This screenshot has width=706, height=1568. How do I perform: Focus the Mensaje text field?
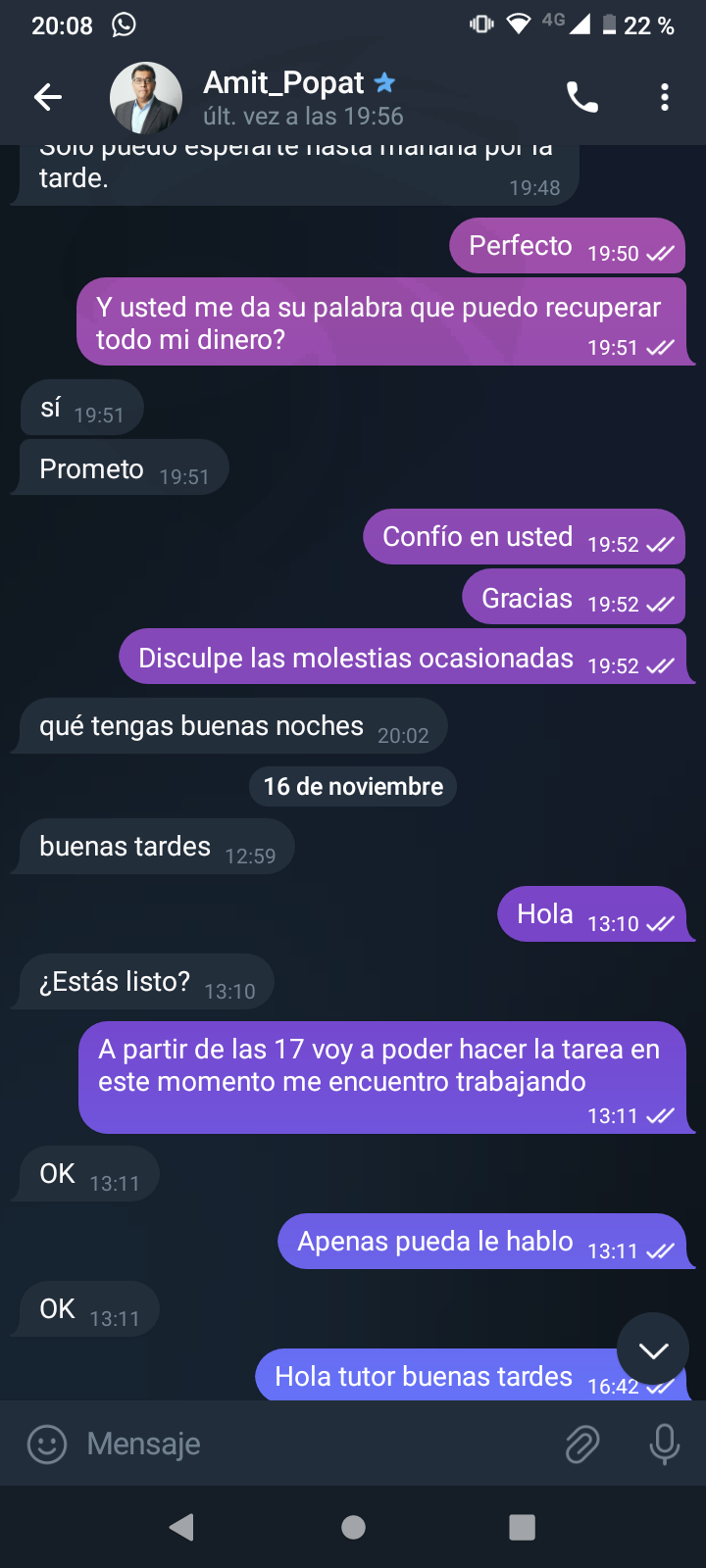point(314,1444)
